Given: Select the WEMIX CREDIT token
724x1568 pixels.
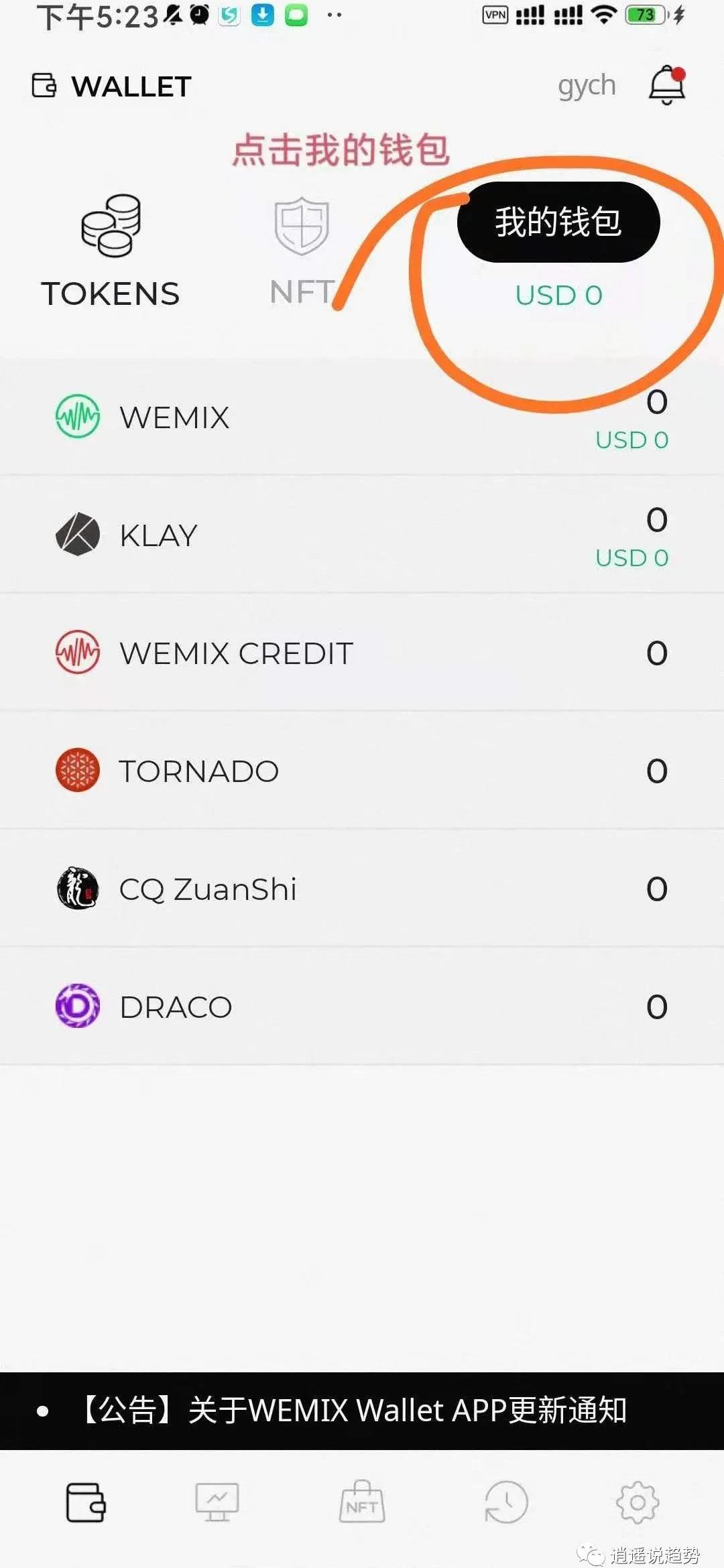Looking at the screenshot, I should click(362, 653).
